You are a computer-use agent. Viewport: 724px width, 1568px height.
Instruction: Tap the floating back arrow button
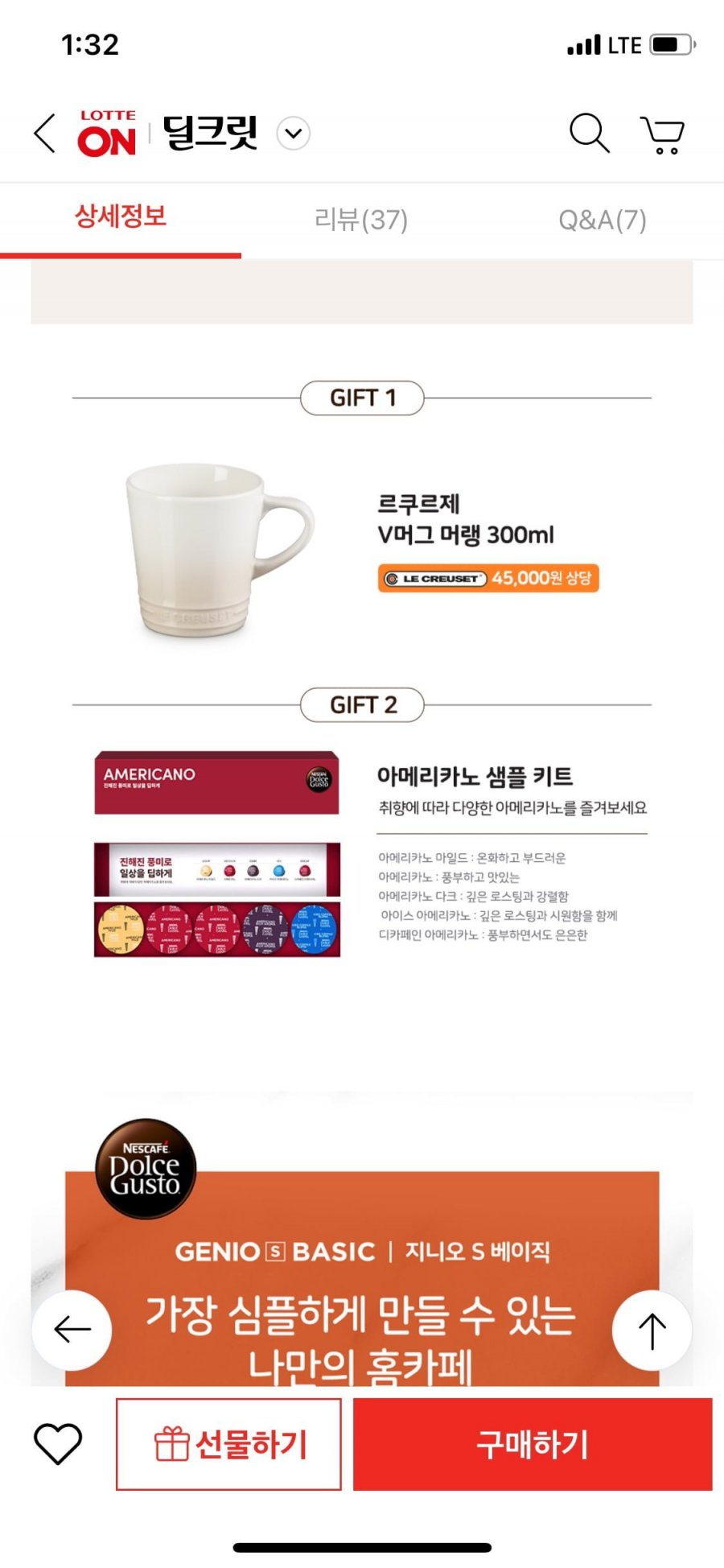pos(72,1330)
